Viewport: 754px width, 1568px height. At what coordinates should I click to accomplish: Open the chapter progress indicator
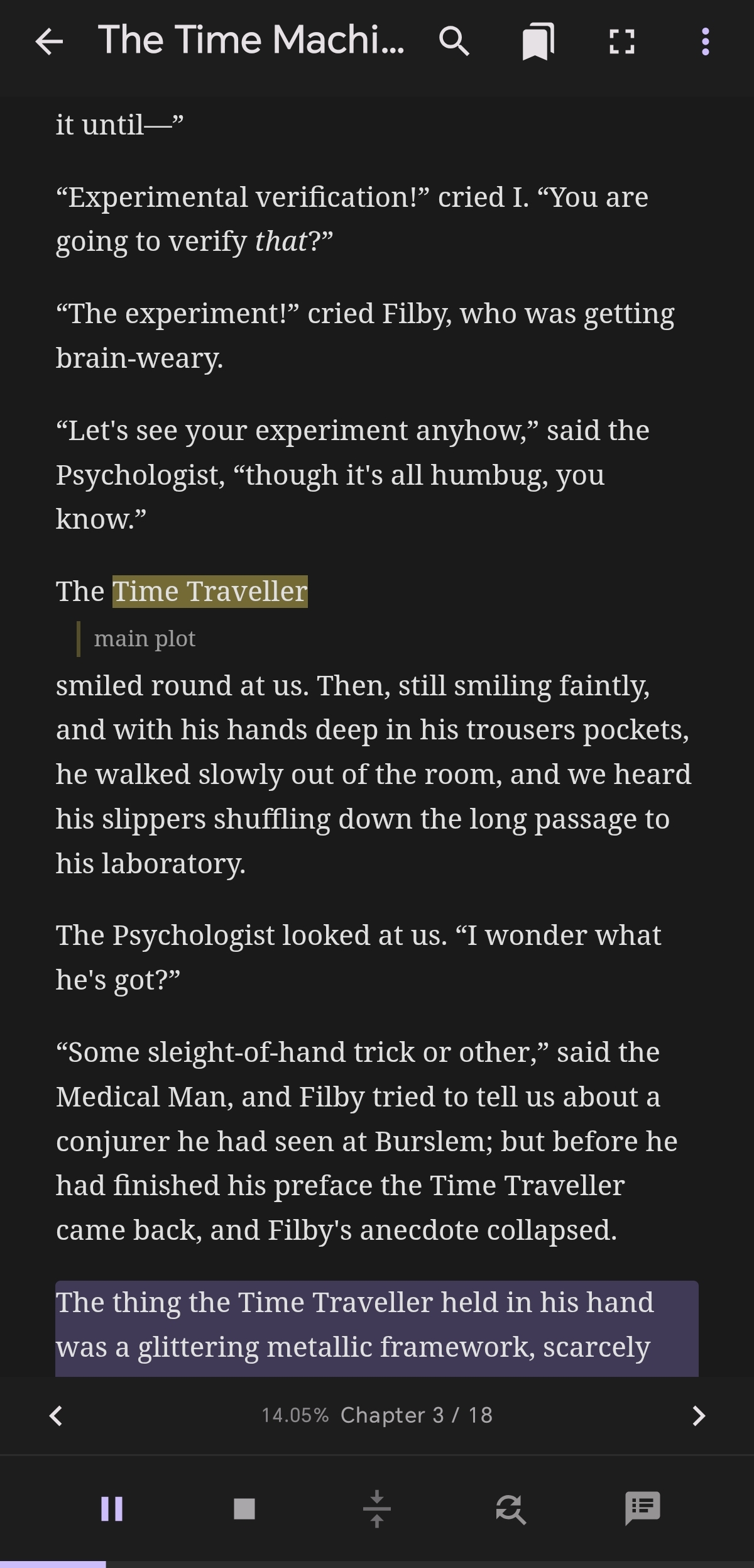(377, 1415)
